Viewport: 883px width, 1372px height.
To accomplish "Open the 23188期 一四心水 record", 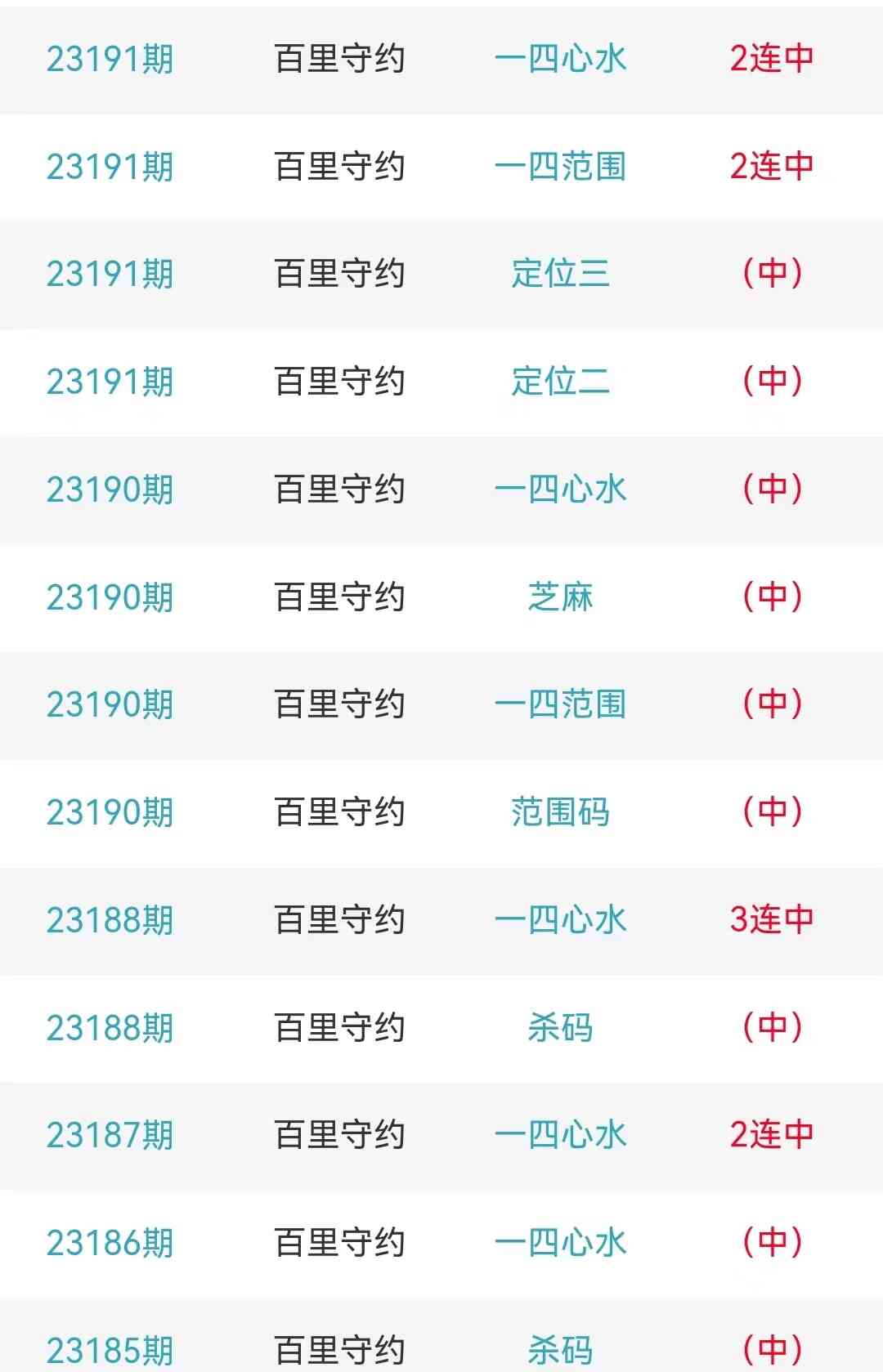I will tap(560, 920).
